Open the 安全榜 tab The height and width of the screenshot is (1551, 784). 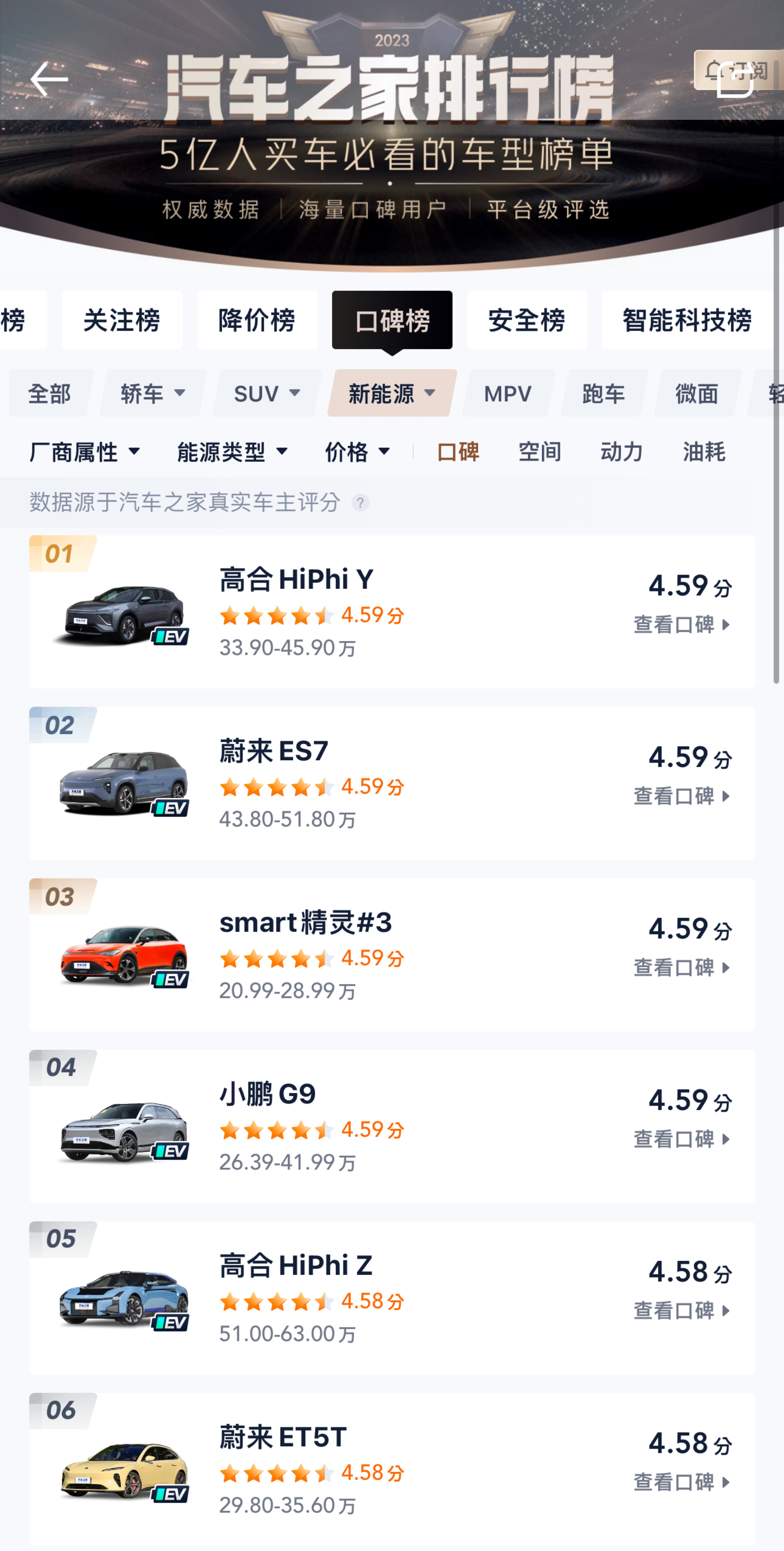tap(527, 320)
